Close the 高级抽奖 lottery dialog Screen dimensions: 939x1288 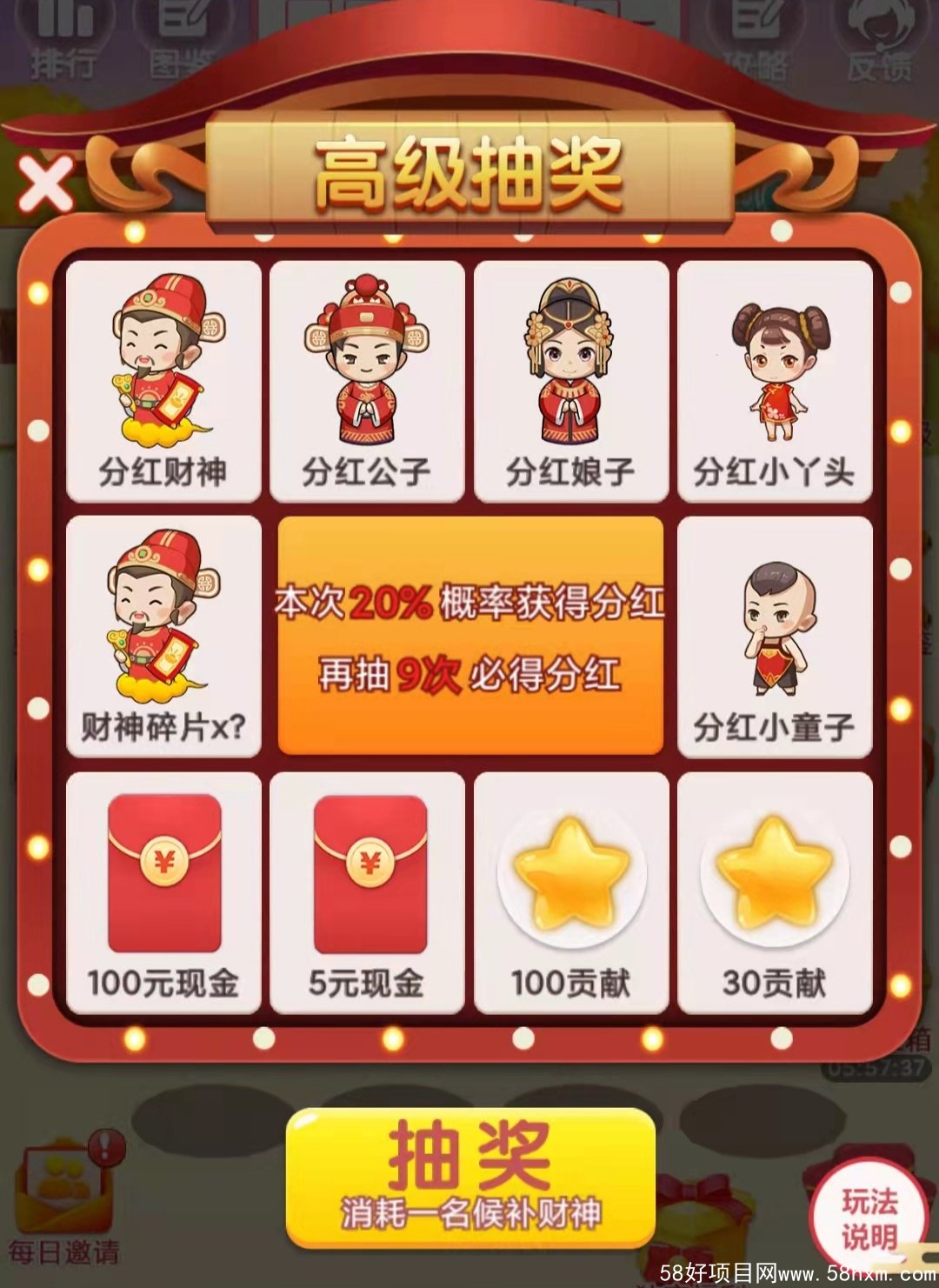45,184
